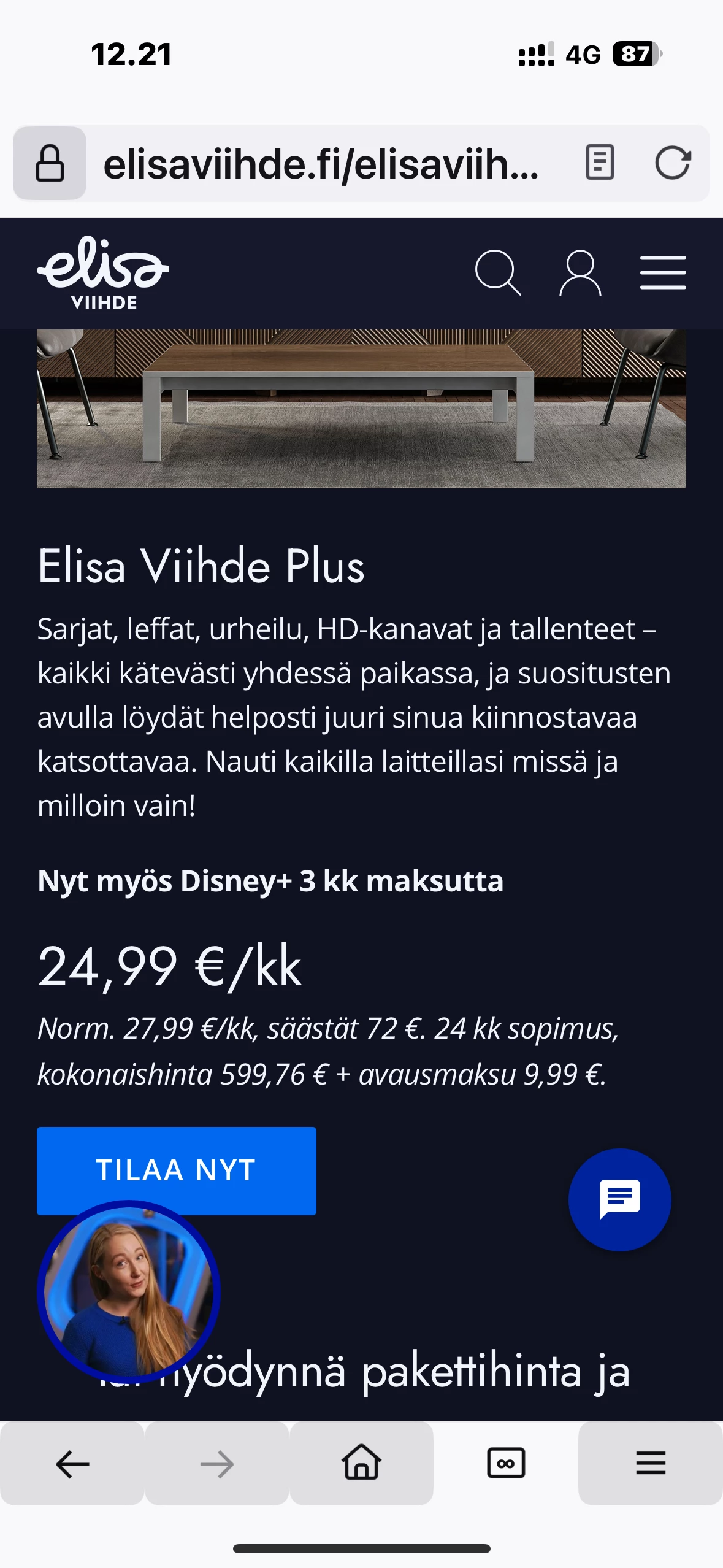Open the browser menu
Viewport: 723px width, 1568px height.
651,1464
